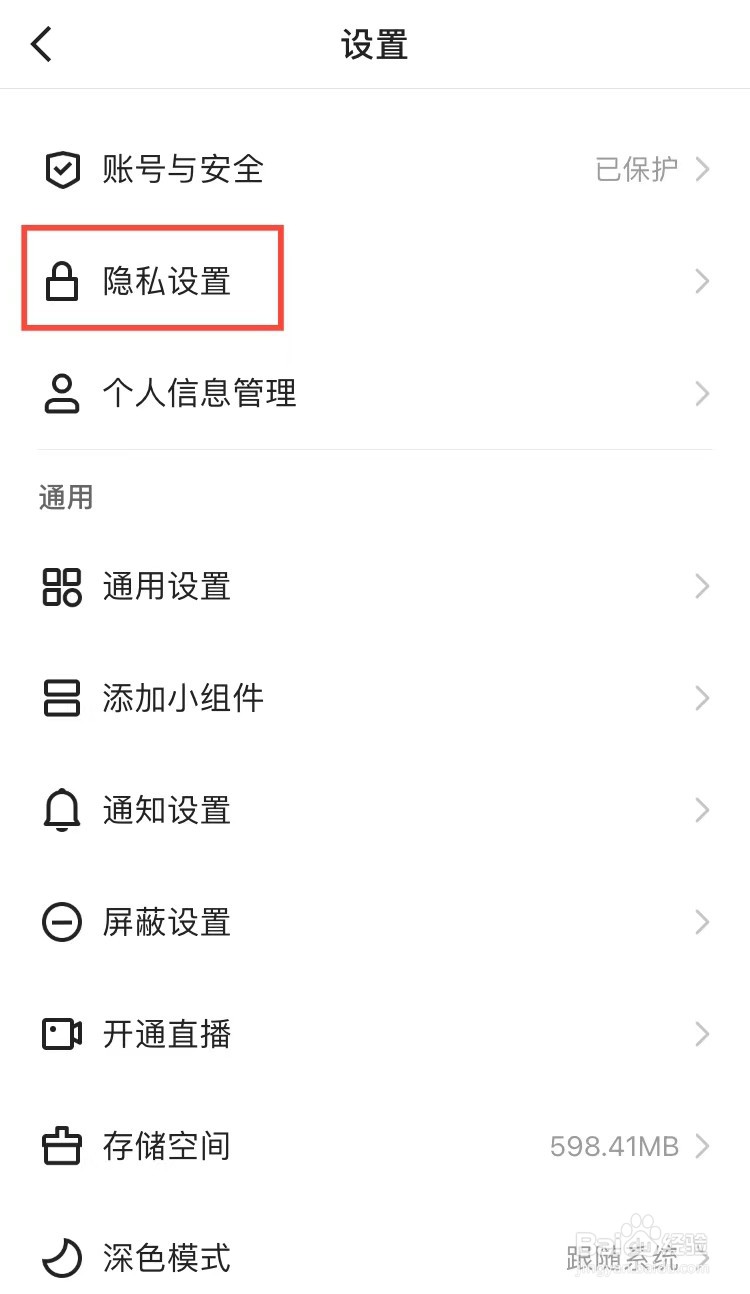Open the 深色模式 跟随系统 selector

point(625,1258)
